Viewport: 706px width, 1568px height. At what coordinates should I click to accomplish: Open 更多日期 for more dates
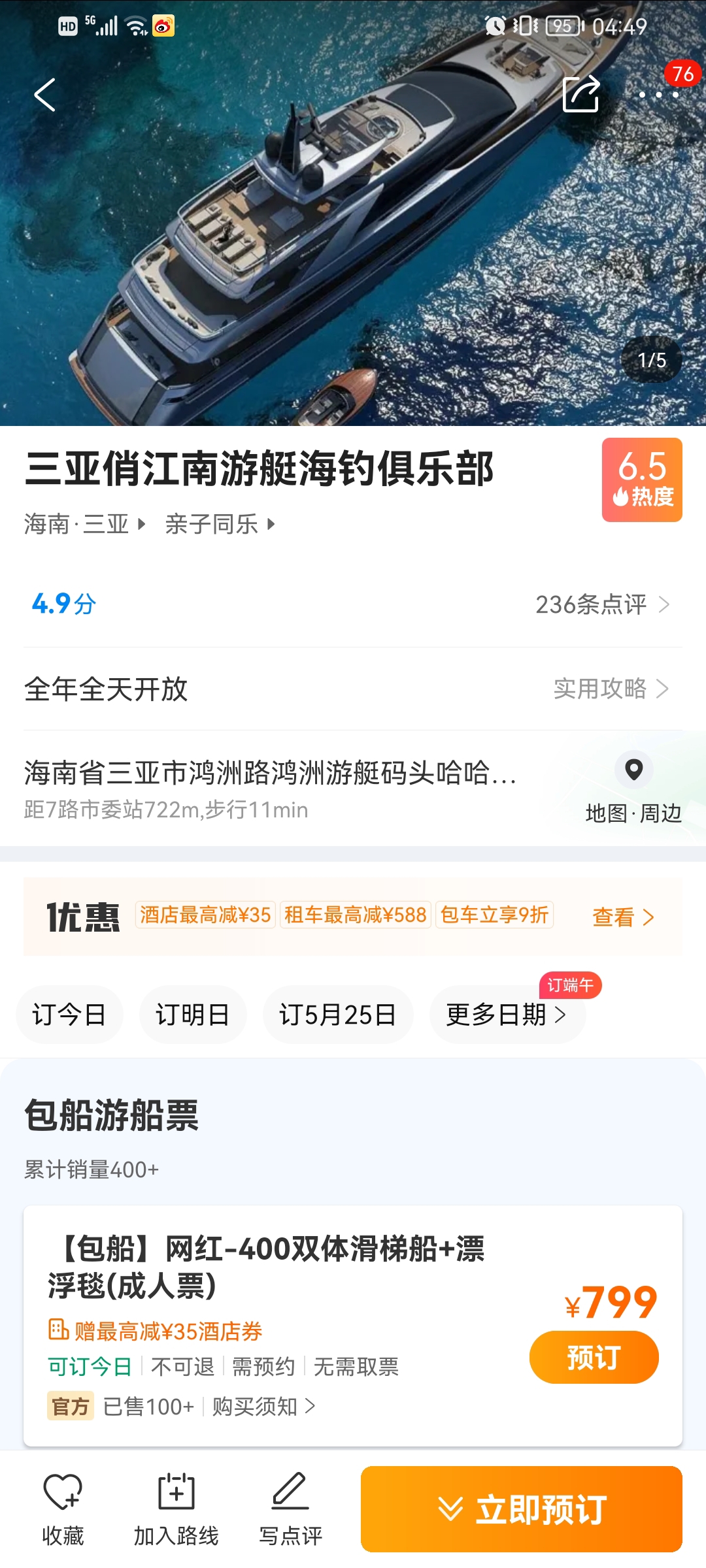[x=506, y=1015]
